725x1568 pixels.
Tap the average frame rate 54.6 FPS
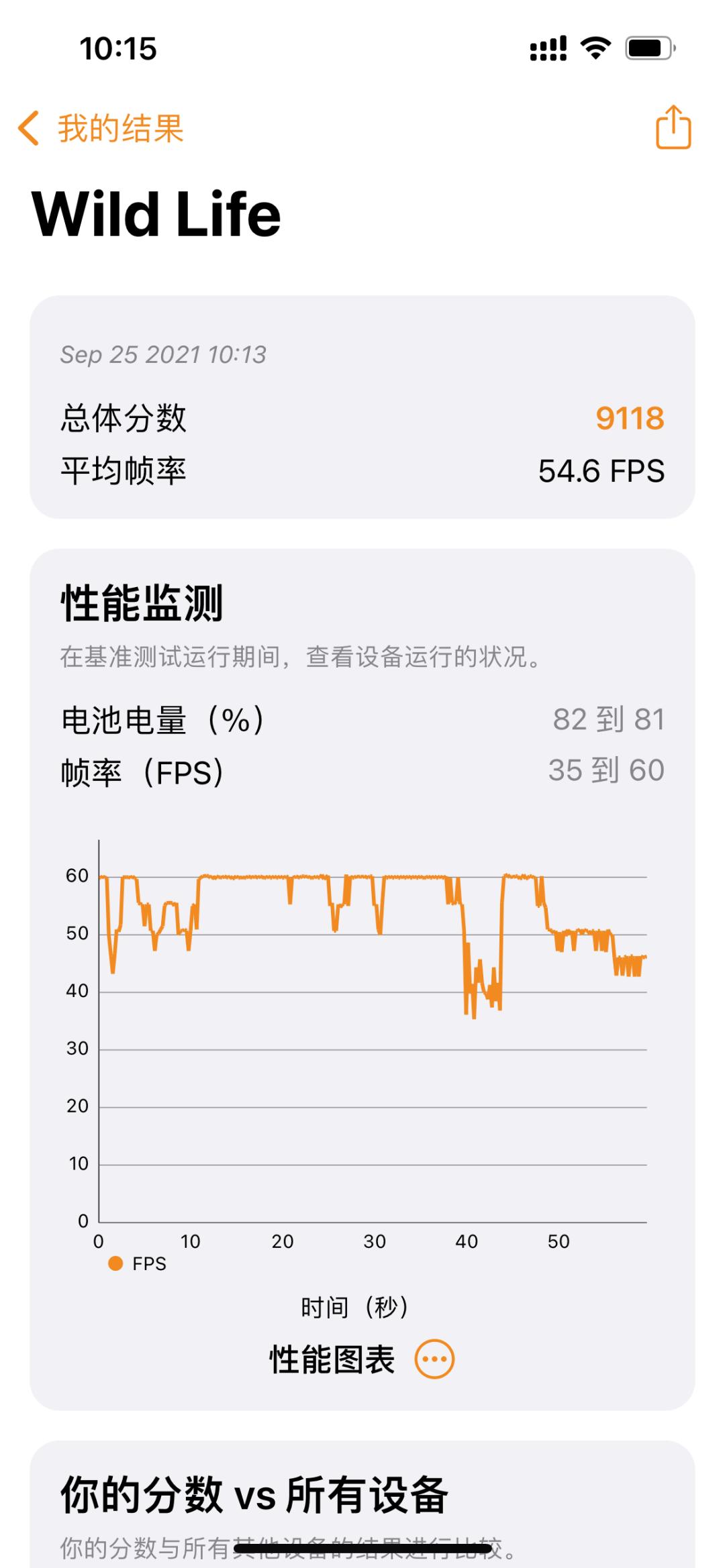point(601,472)
